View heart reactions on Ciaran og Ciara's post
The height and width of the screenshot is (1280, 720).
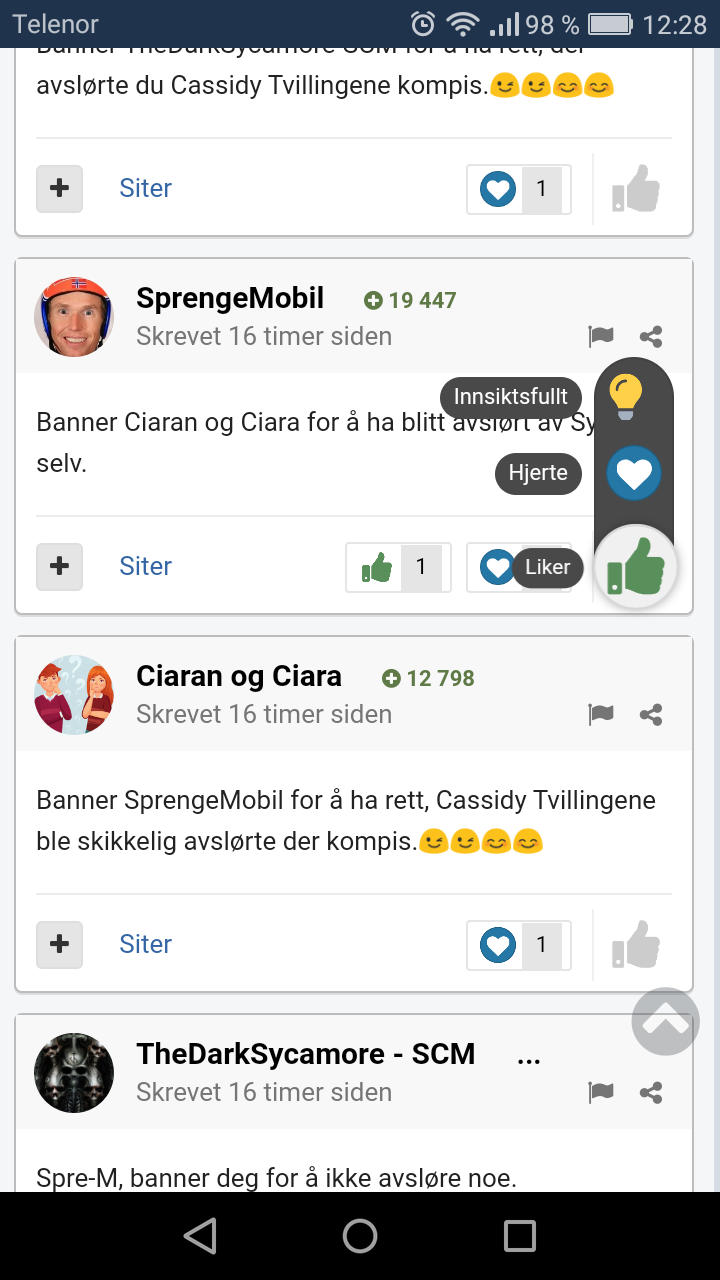[519, 945]
